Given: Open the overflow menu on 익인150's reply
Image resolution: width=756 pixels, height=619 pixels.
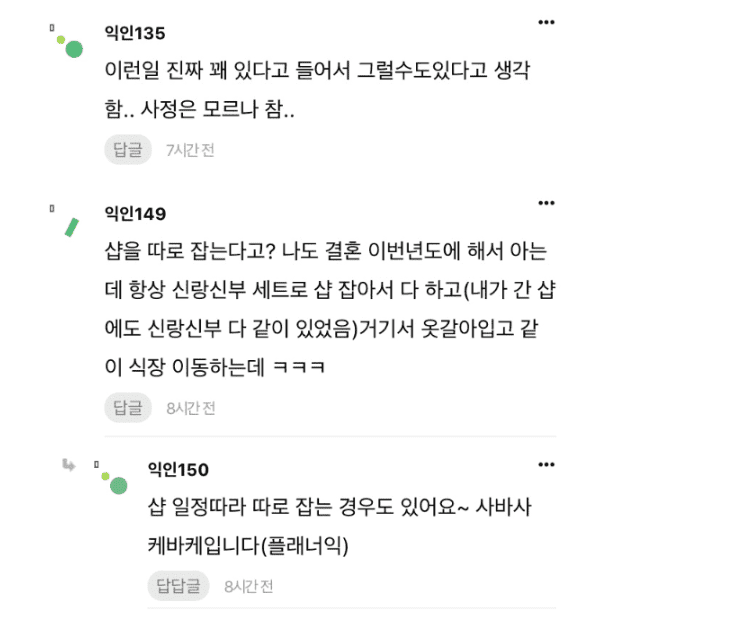Looking at the screenshot, I should click(546, 465).
